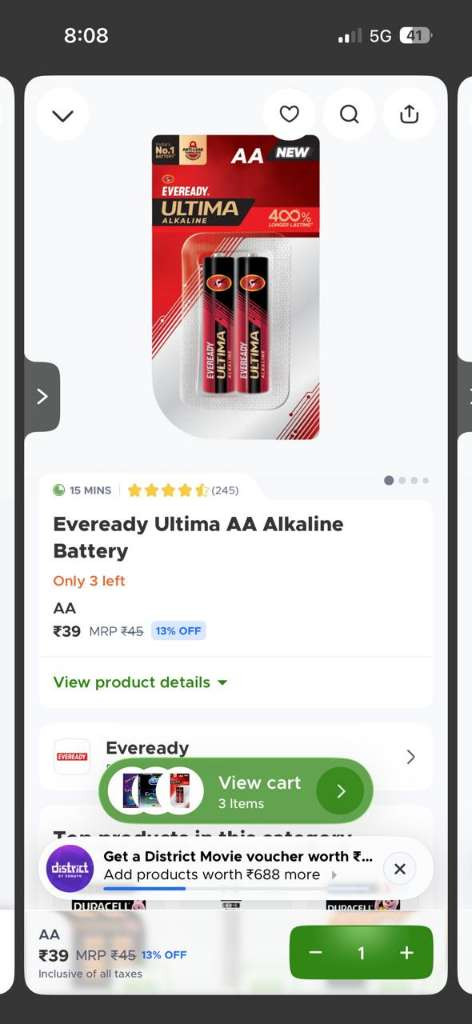Add this battery to the wishlist
472x1024 pixels.
point(289,115)
